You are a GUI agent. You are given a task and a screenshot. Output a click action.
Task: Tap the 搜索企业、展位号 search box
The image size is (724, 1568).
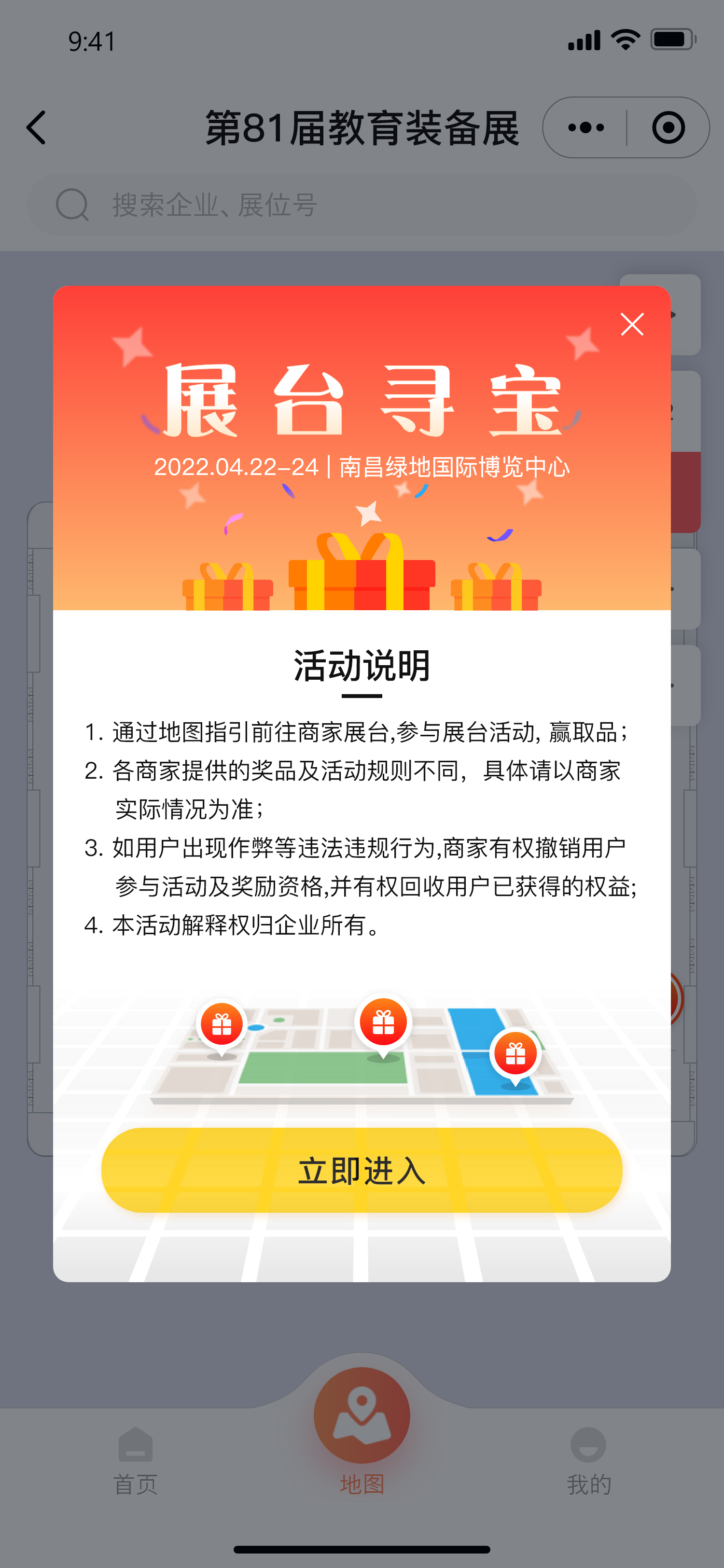click(x=362, y=205)
